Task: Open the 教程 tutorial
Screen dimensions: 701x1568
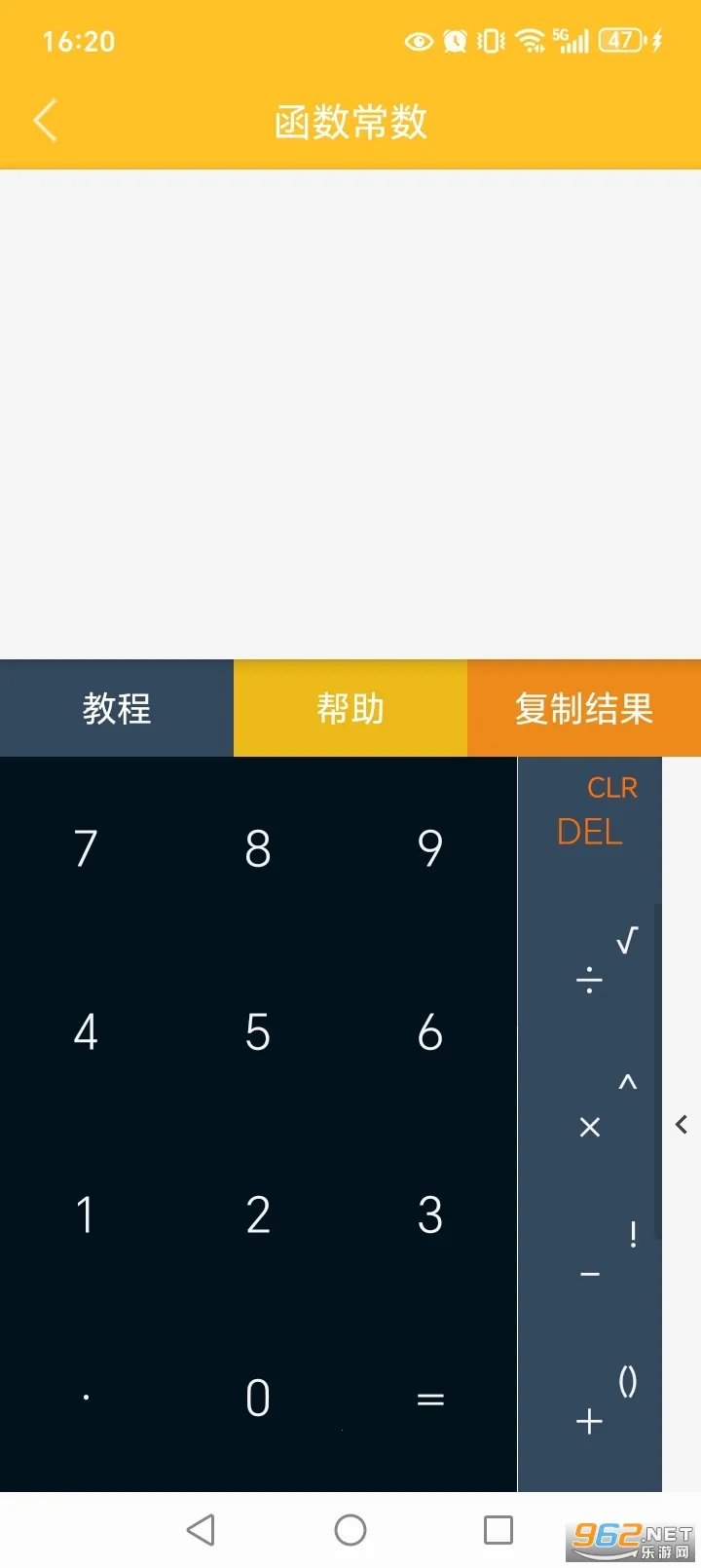Action: click(x=117, y=708)
